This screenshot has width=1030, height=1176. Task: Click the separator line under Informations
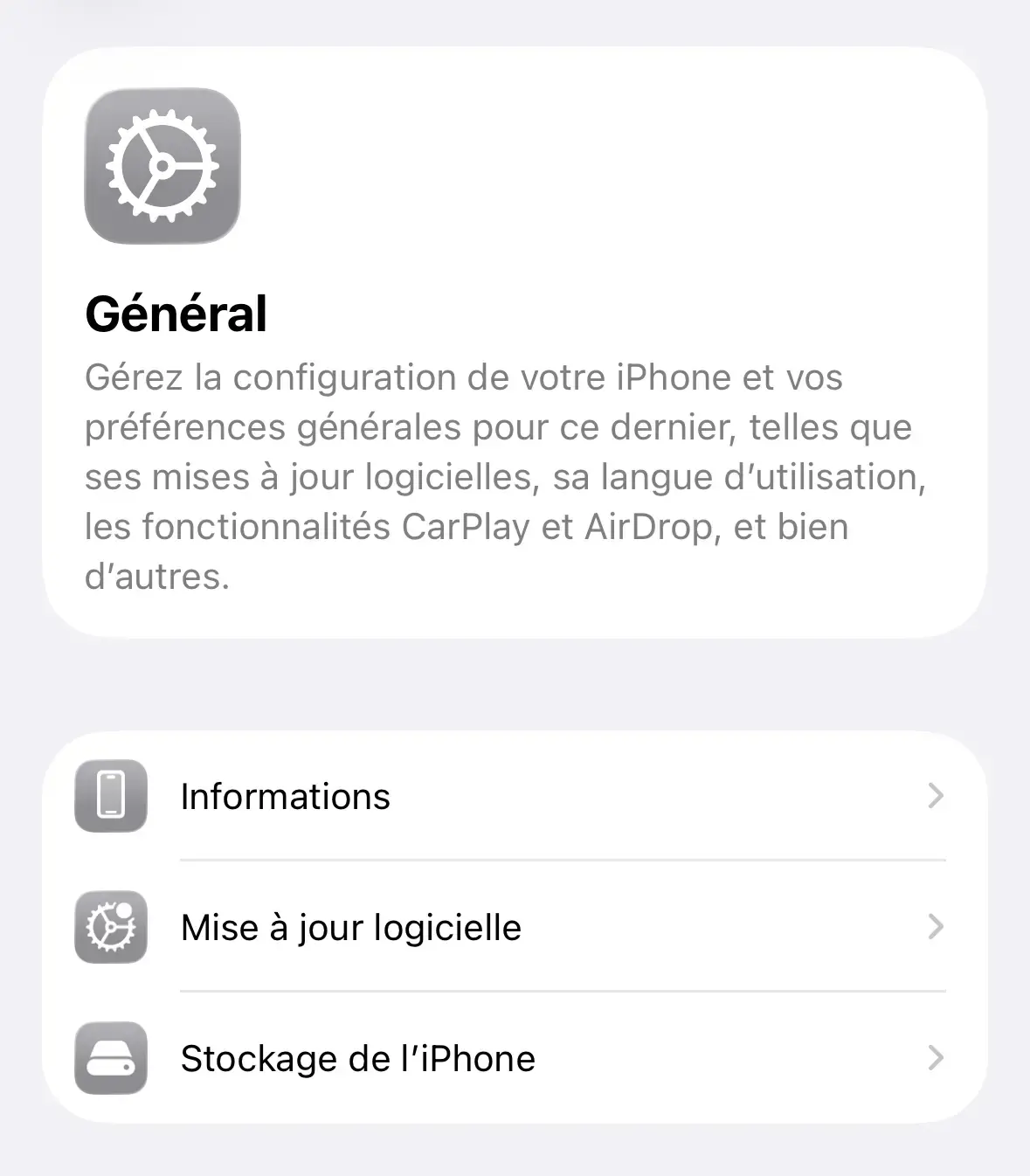click(562, 861)
